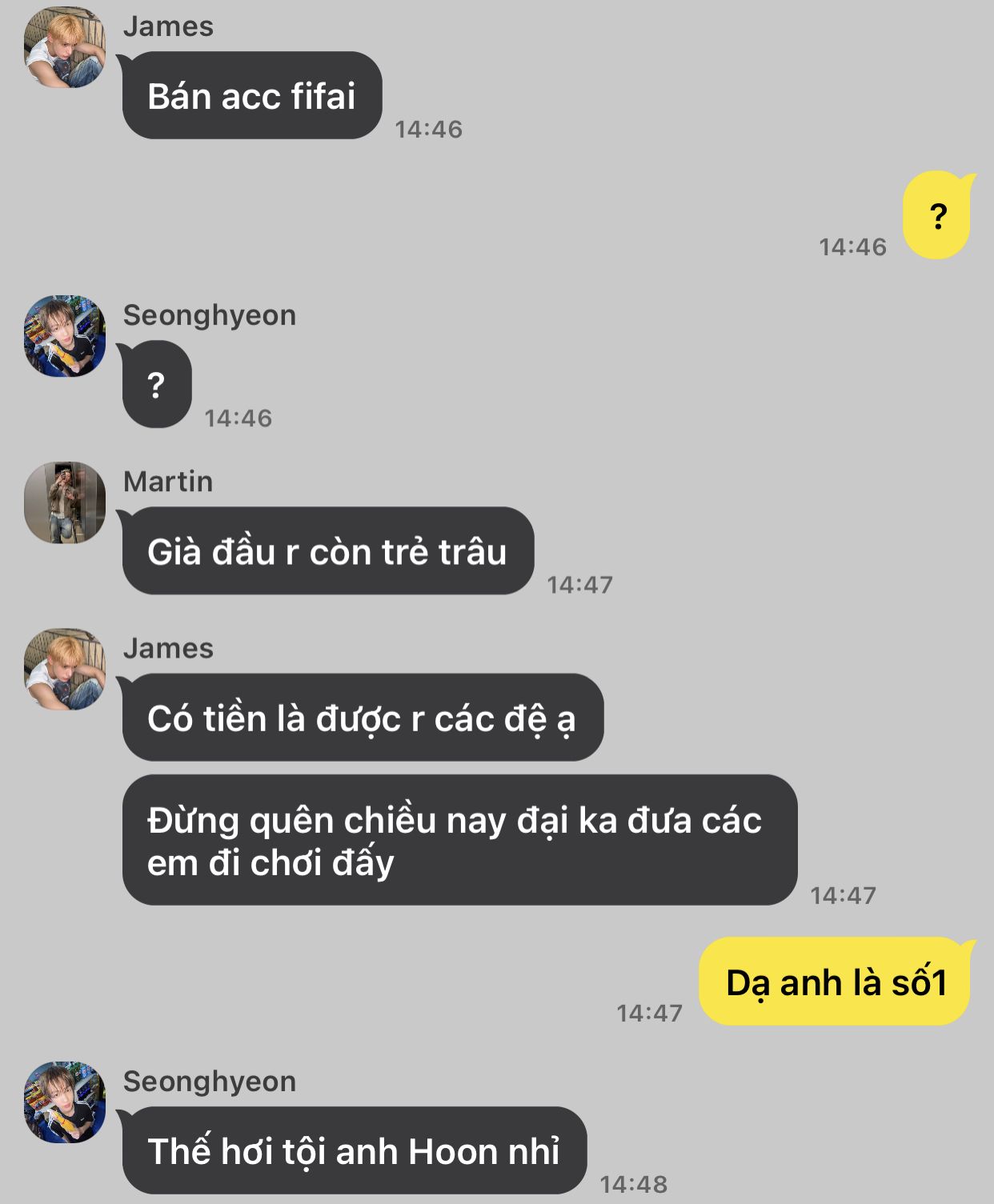
Task: Open Martin's profile picture
Action: (x=65, y=502)
